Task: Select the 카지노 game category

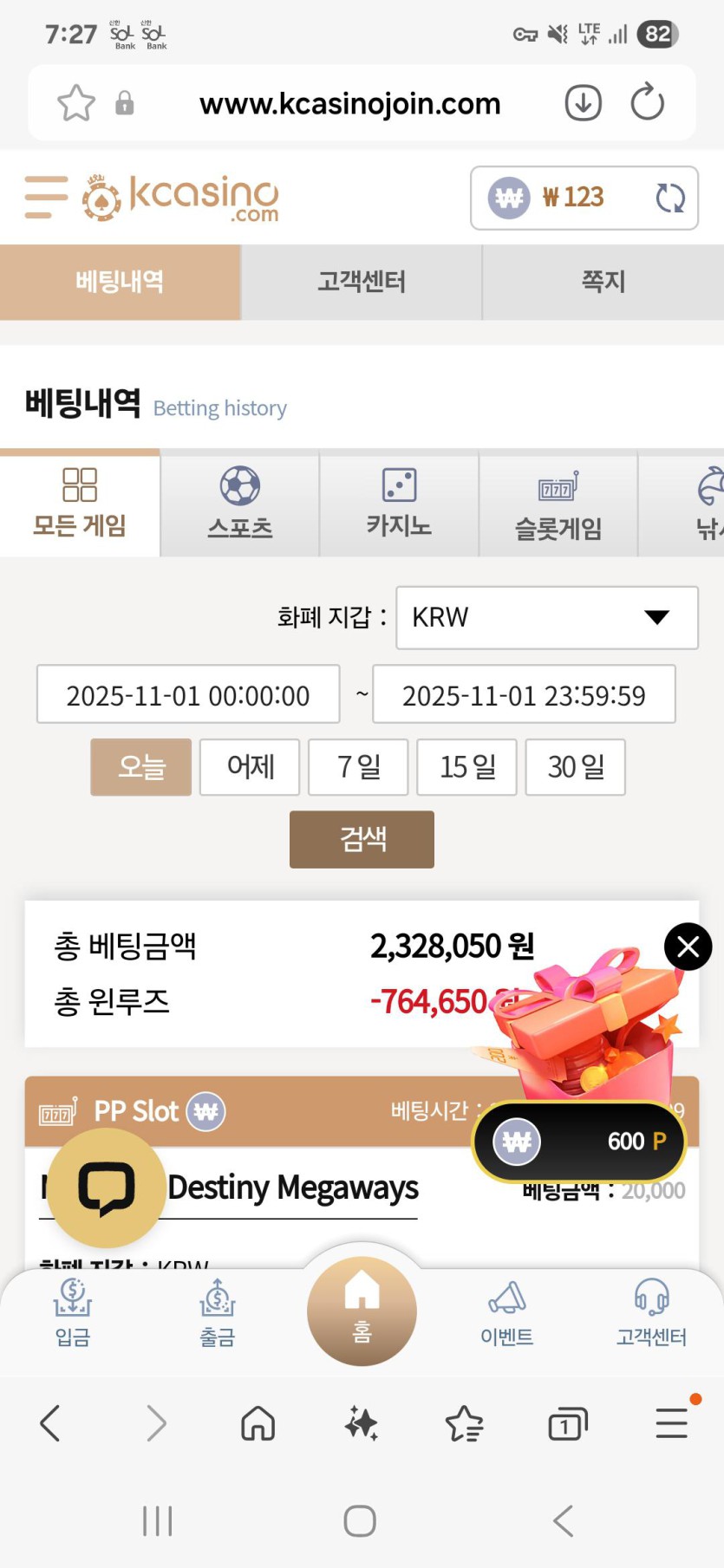Action: pyautogui.click(x=399, y=504)
